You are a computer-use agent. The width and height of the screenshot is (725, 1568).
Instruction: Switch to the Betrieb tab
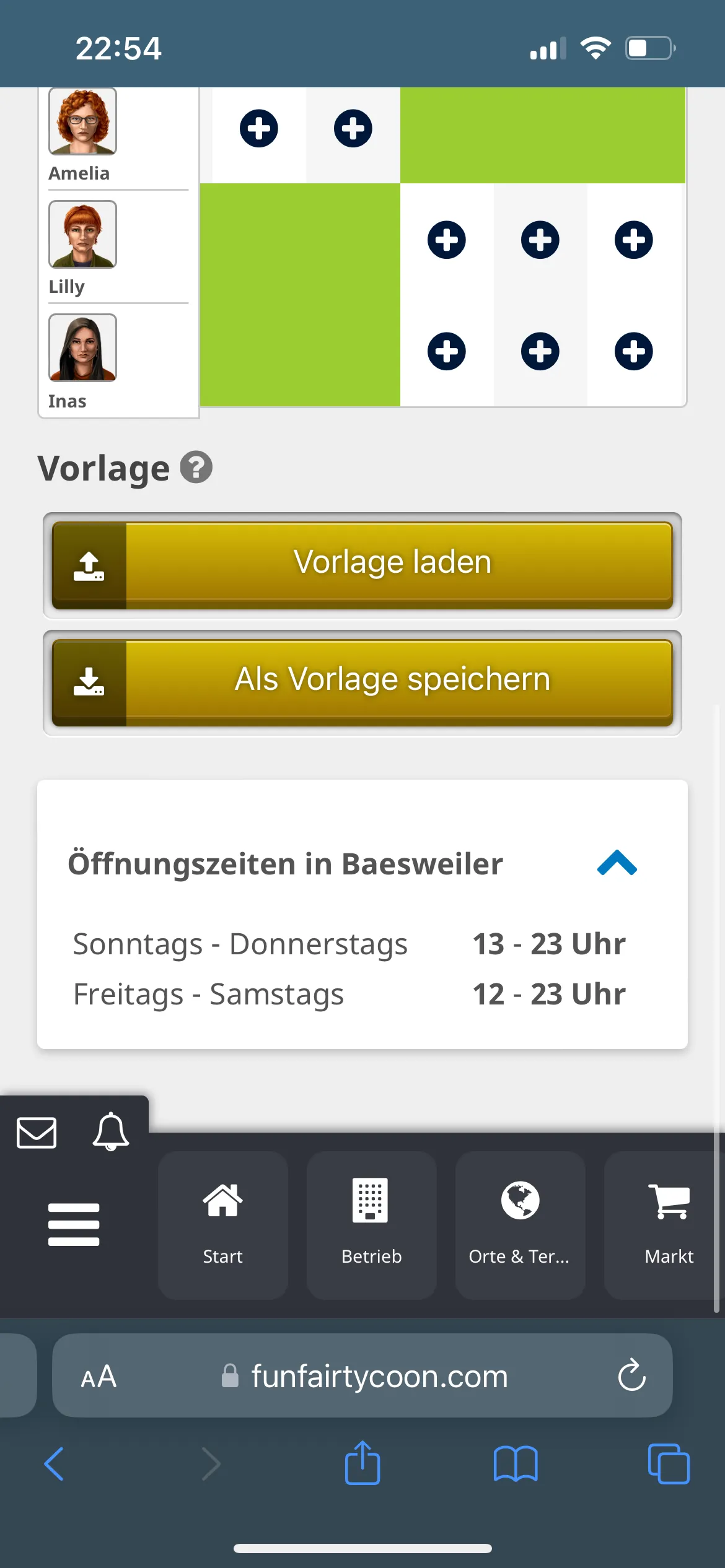click(372, 1224)
